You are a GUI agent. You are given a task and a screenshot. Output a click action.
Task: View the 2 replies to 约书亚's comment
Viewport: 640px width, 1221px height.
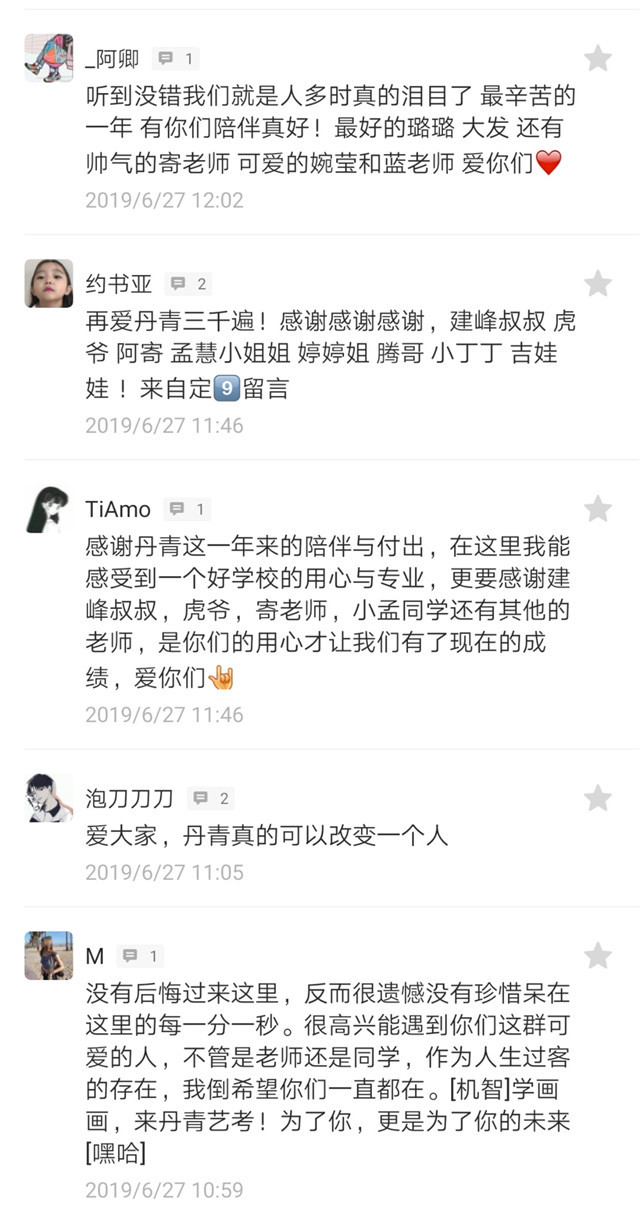point(188,285)
